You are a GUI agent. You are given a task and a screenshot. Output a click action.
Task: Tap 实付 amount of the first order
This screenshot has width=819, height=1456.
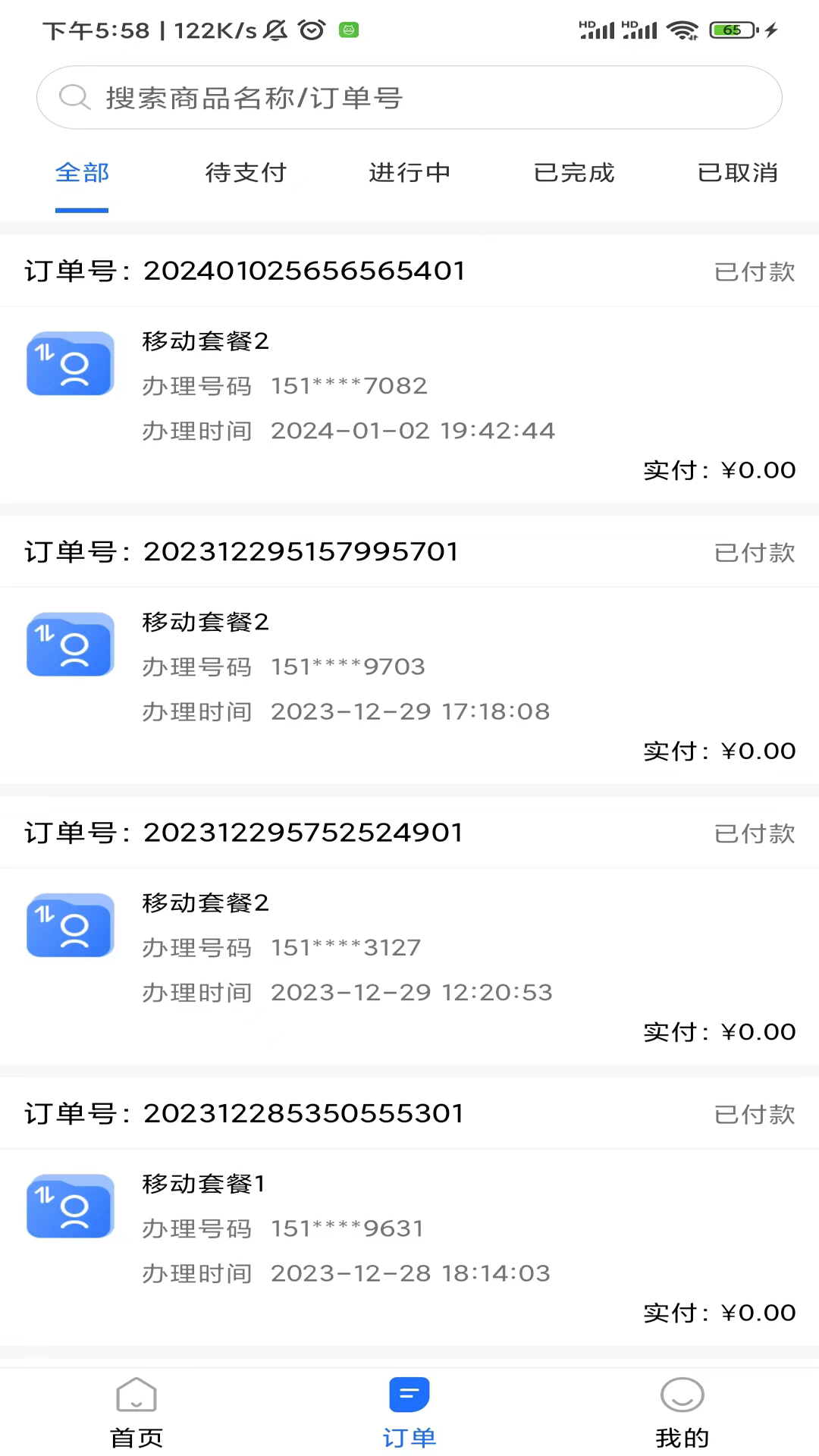[718, 470]
